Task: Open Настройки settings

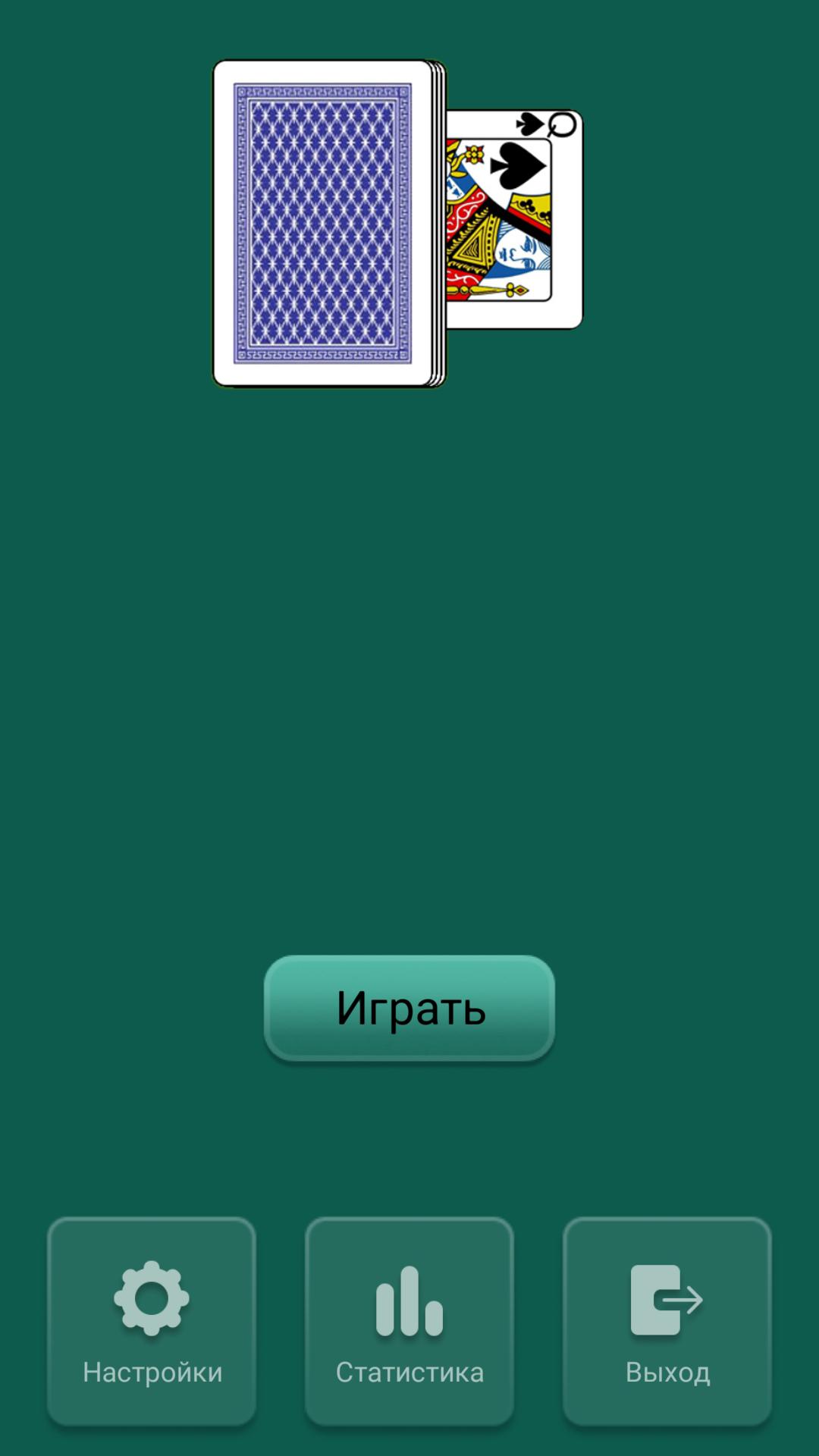Action: (152, 1322)
